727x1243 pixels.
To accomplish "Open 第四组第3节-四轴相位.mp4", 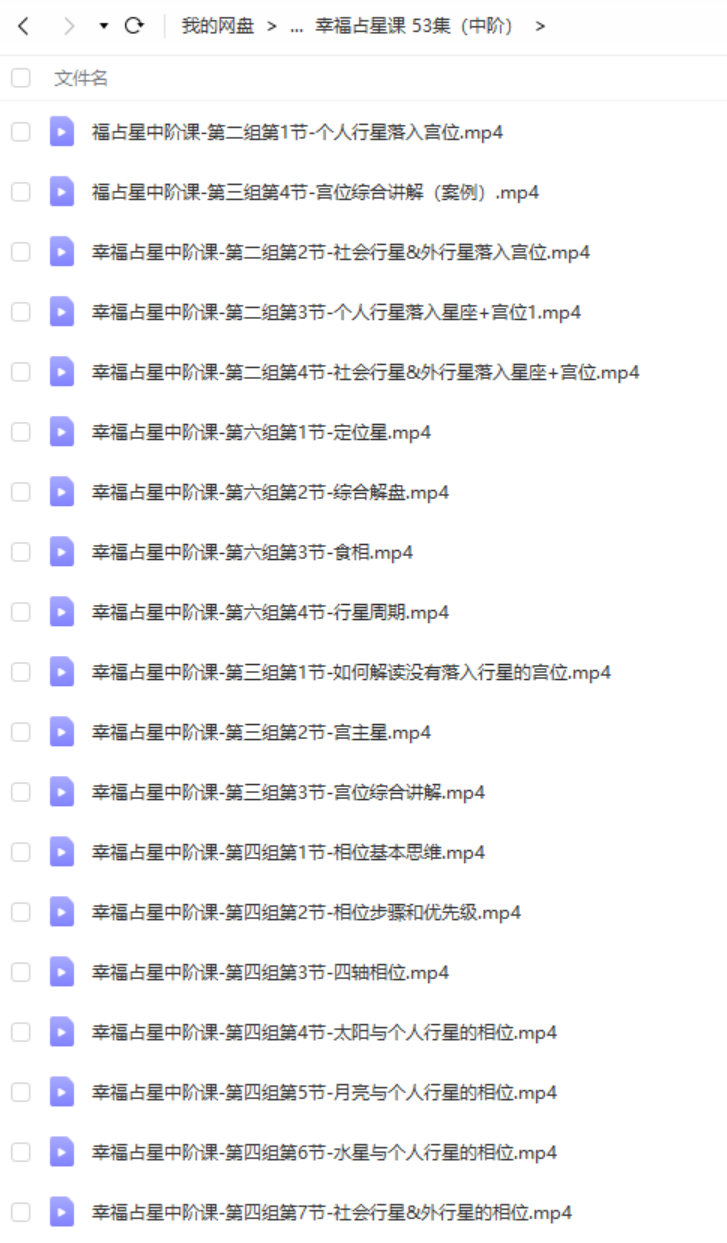I will [270, 972].
